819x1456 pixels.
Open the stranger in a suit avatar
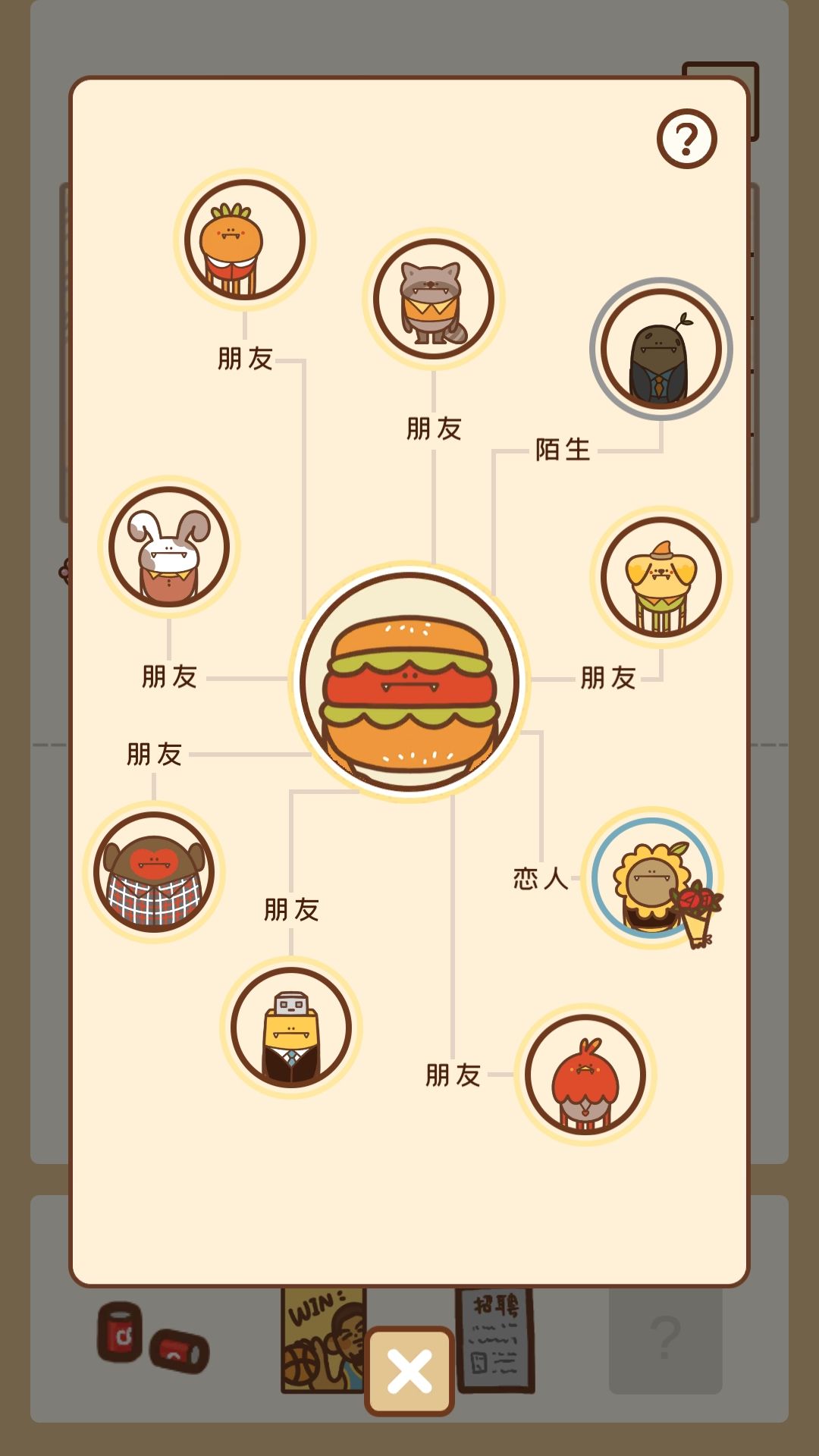pyautogui.click(x=661, y=349)
